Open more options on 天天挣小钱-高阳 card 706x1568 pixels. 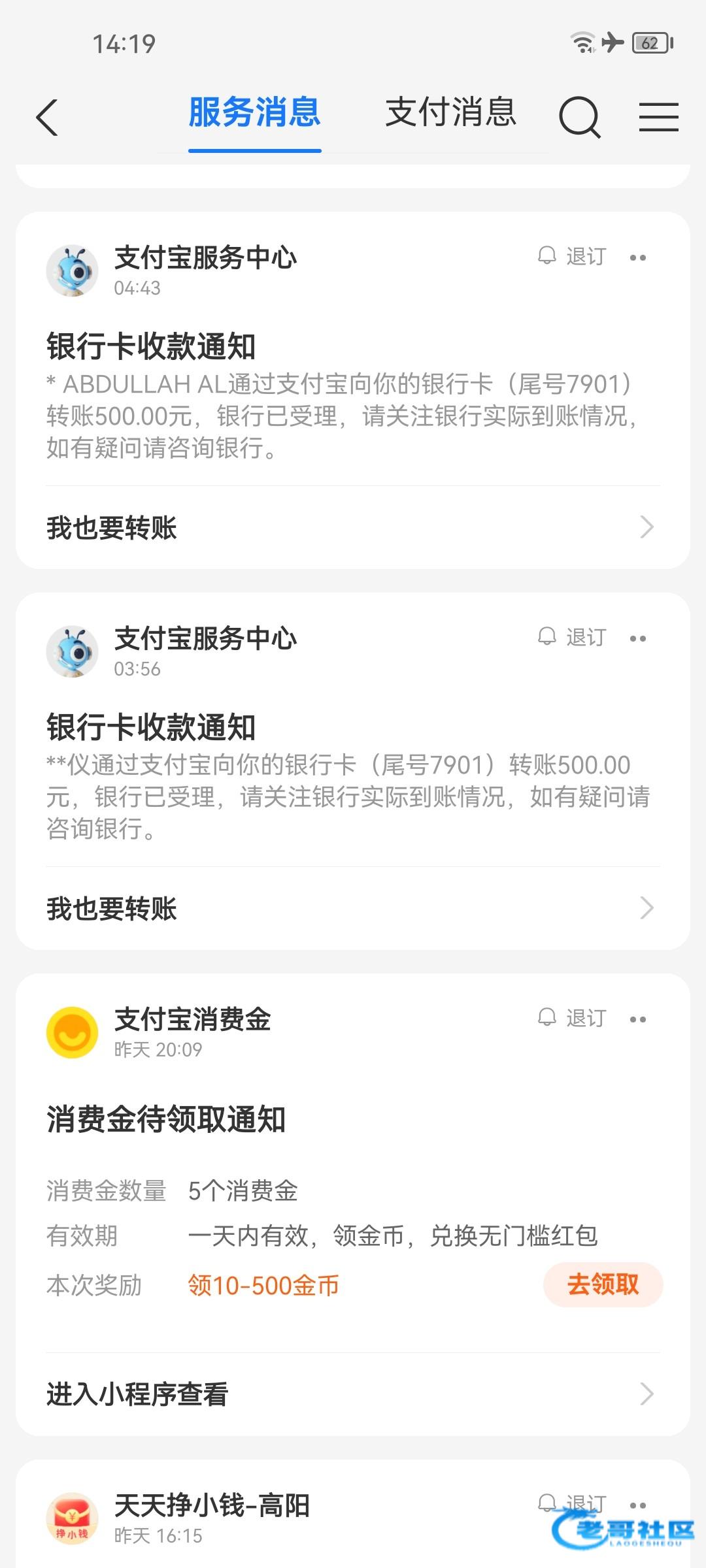click(x=638, y=1505)
